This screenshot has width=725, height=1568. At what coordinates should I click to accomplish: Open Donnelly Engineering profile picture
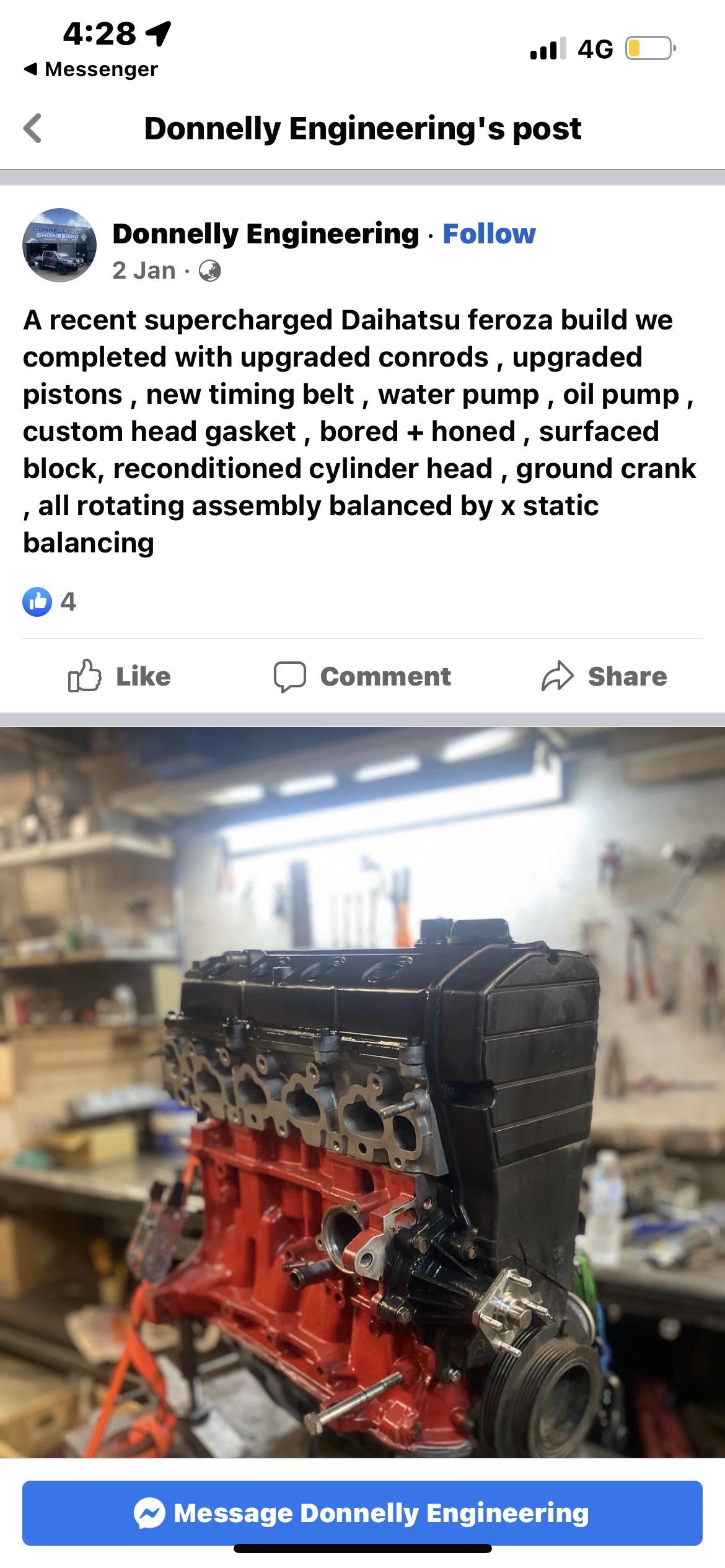(59, 245)
